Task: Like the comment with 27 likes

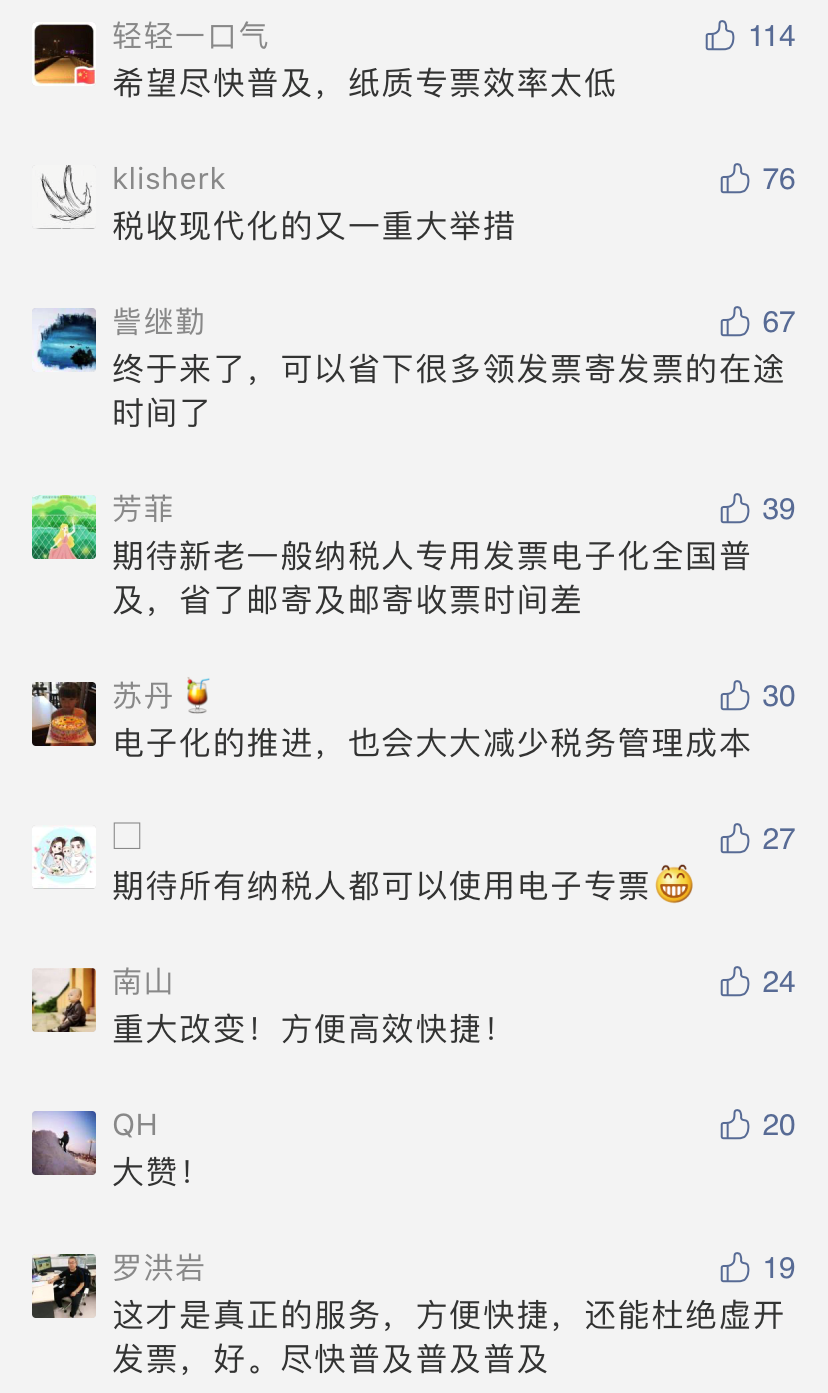Action: click(735, 840)
